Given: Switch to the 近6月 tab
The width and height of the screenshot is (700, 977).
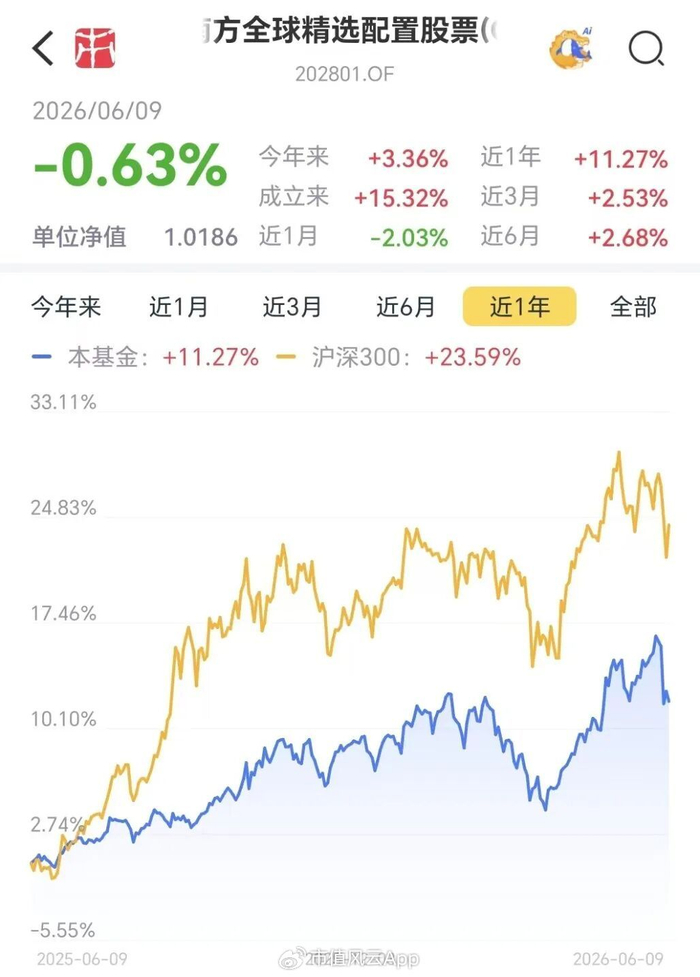Looking at the screenshot, I should coord(405,307).
